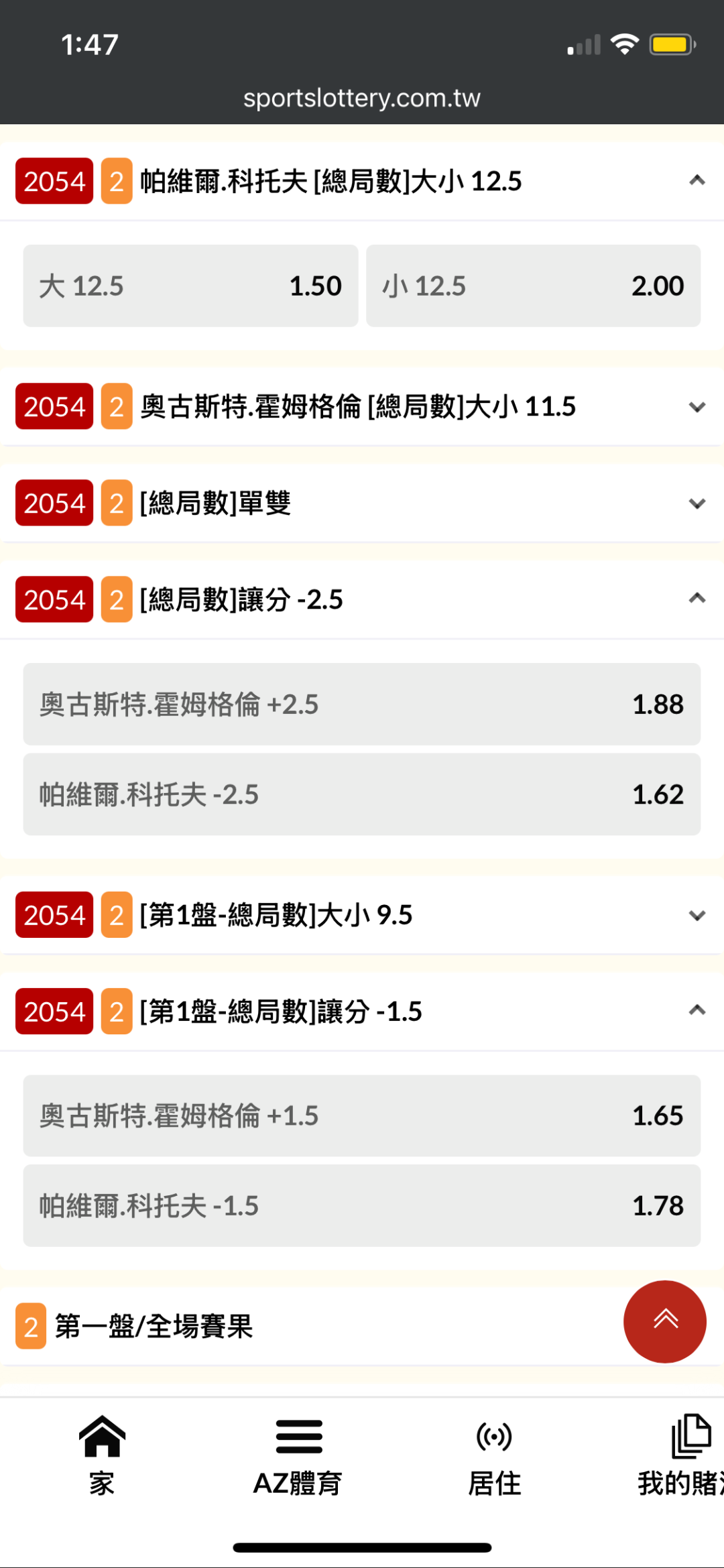Collapse the [總局數]讓分 -2.5 section
The width and height of the screenshot is (724, 1568).
pos(697,599)
